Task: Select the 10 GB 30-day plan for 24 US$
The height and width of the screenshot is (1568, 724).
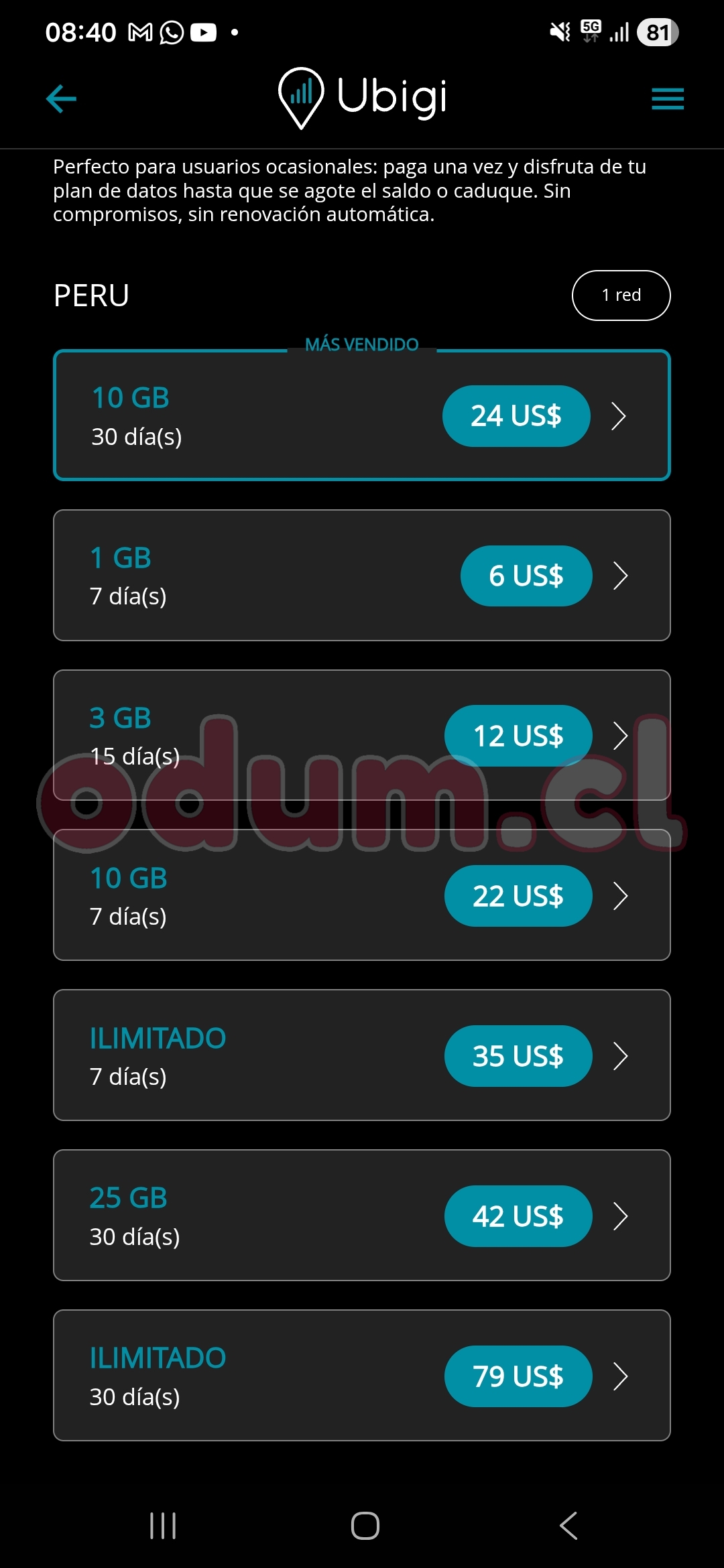Action: (362, 415)
